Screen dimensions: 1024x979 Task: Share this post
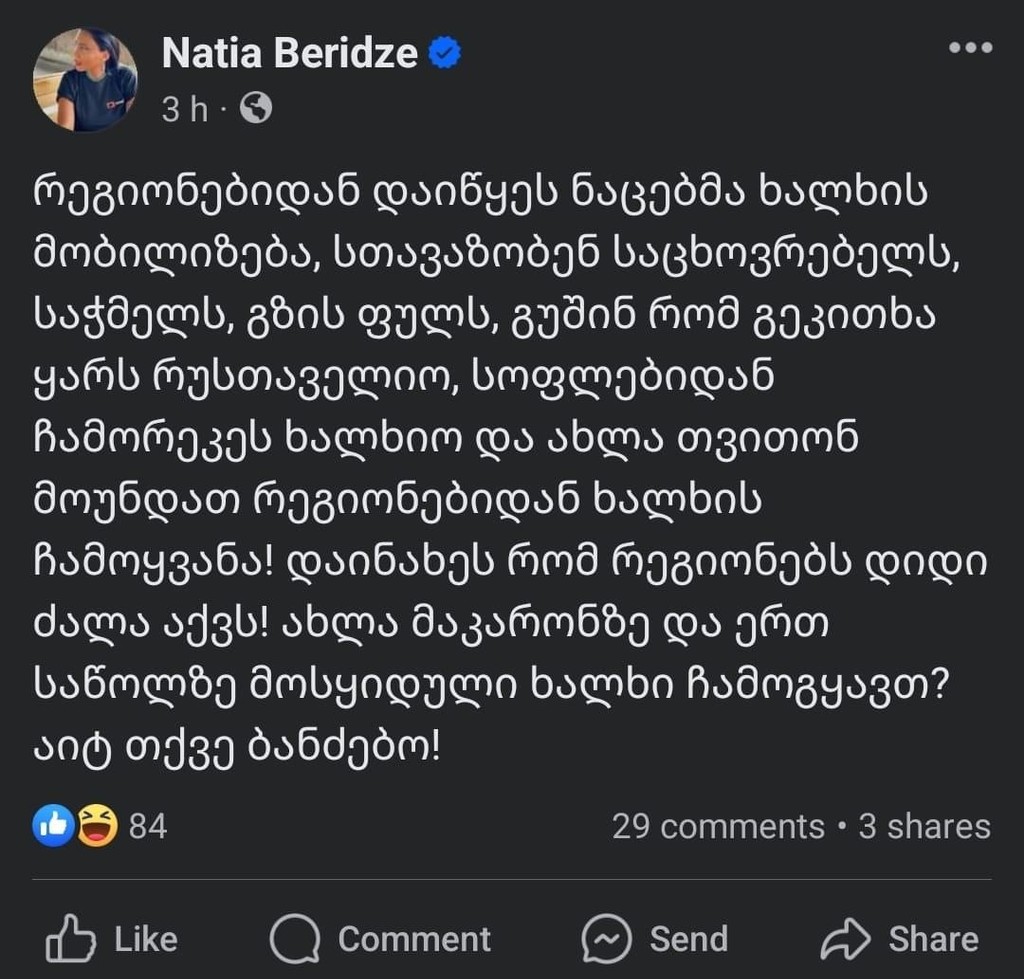coord(899,939)
